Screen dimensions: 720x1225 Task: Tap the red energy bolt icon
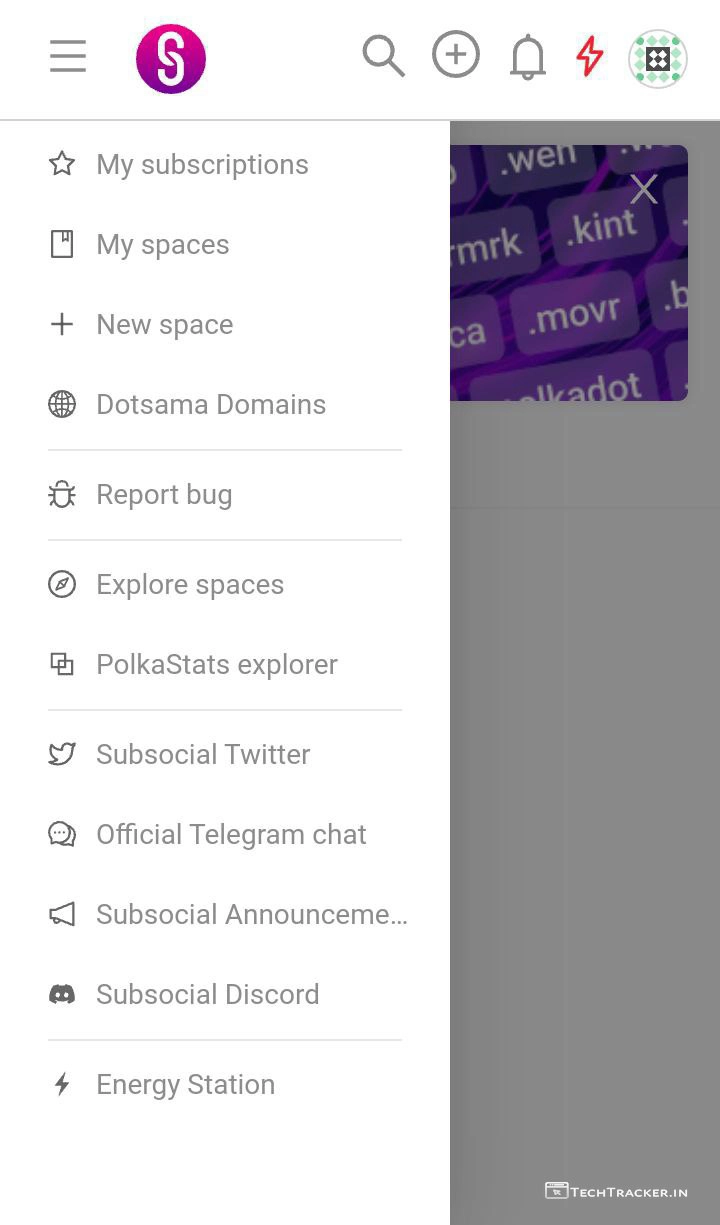[590, 57]
